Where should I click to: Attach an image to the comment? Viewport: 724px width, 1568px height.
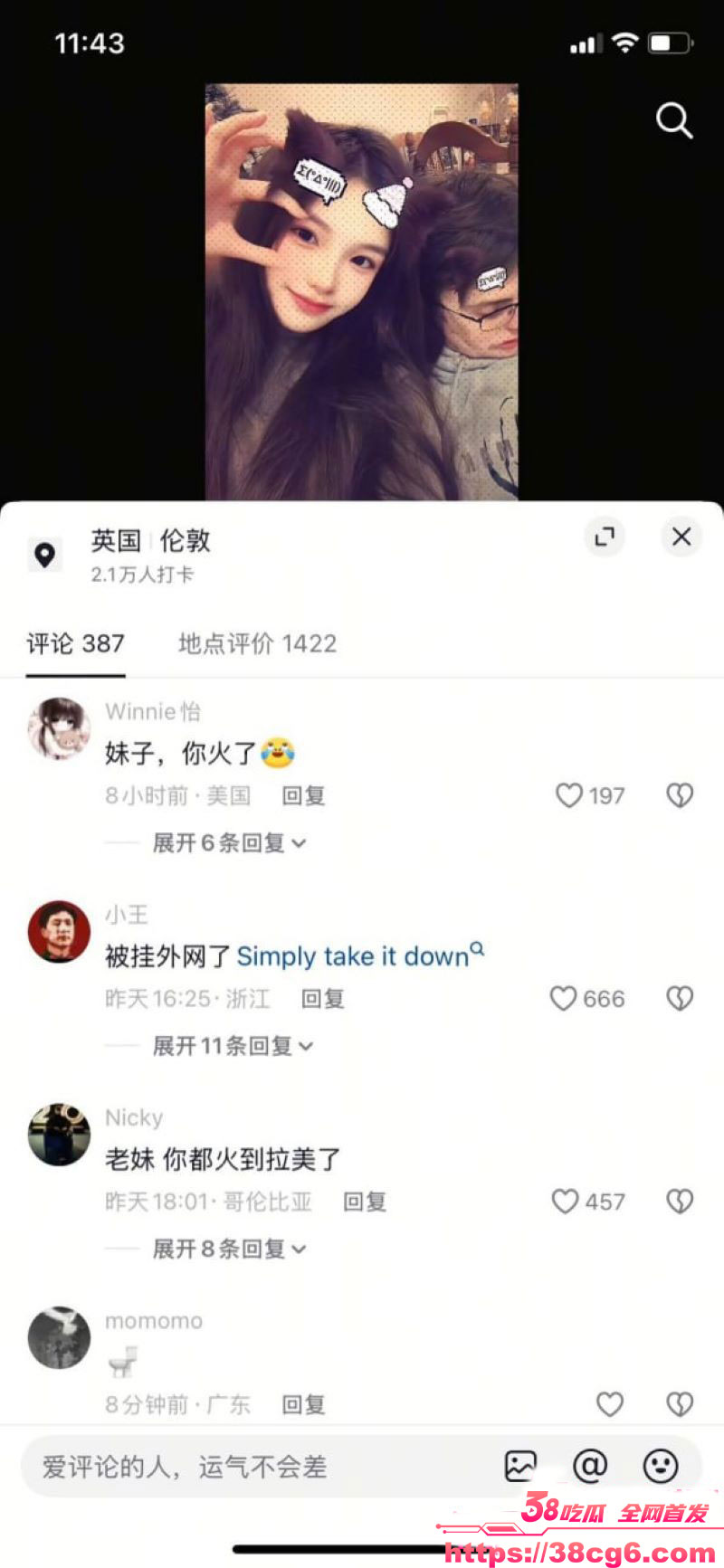(520, 1465)
